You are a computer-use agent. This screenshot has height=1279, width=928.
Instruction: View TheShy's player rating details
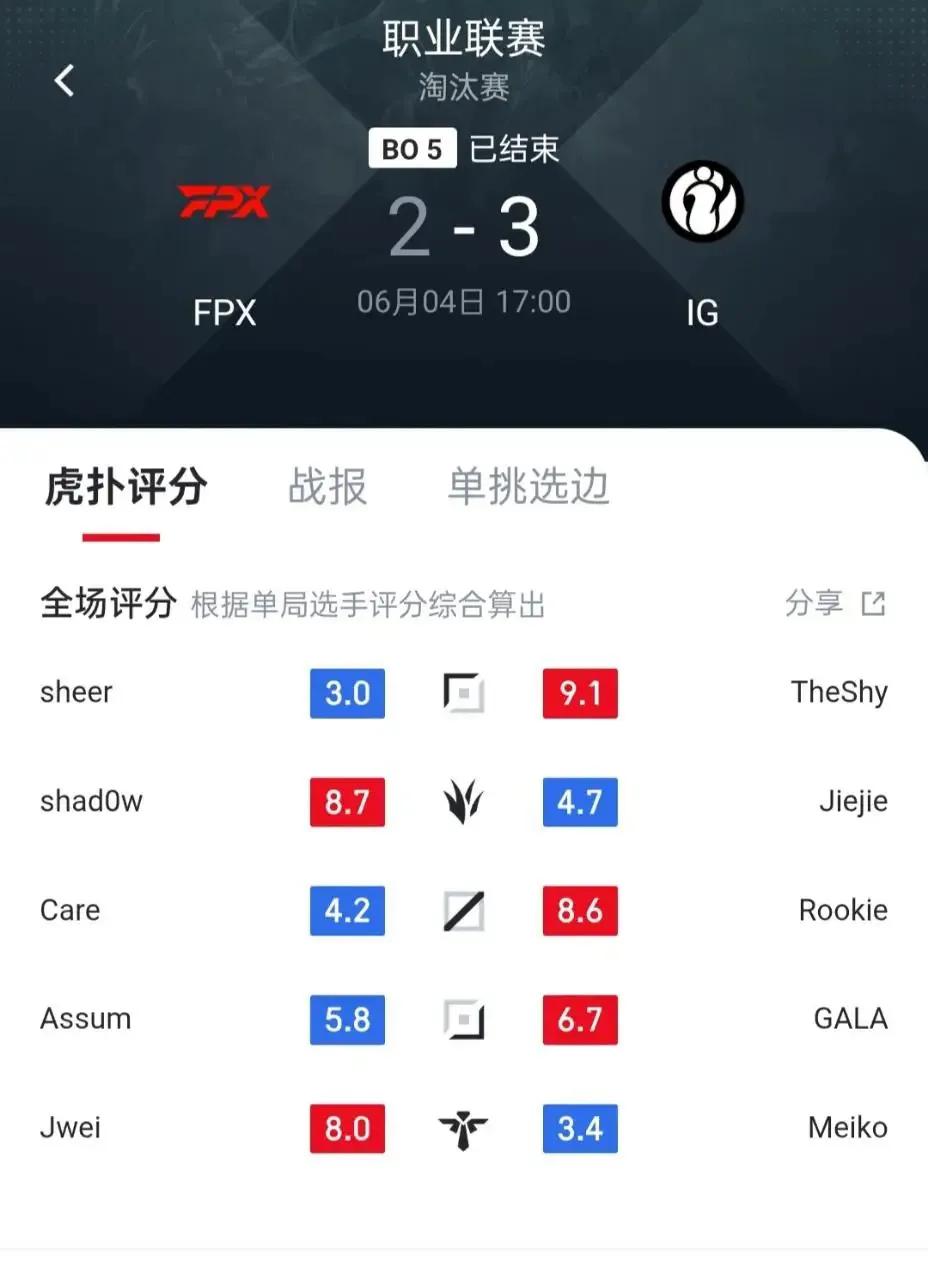pos(838,692)
